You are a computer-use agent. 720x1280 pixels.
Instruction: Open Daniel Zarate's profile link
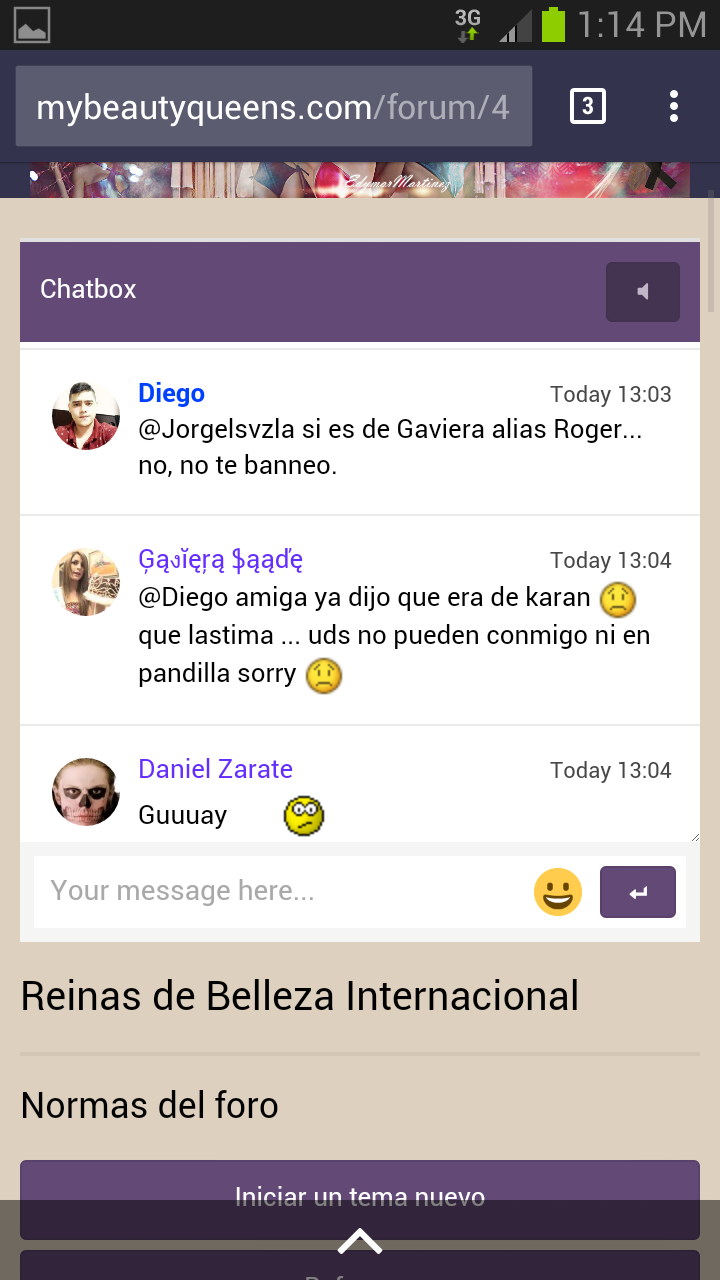coord(215,769)
